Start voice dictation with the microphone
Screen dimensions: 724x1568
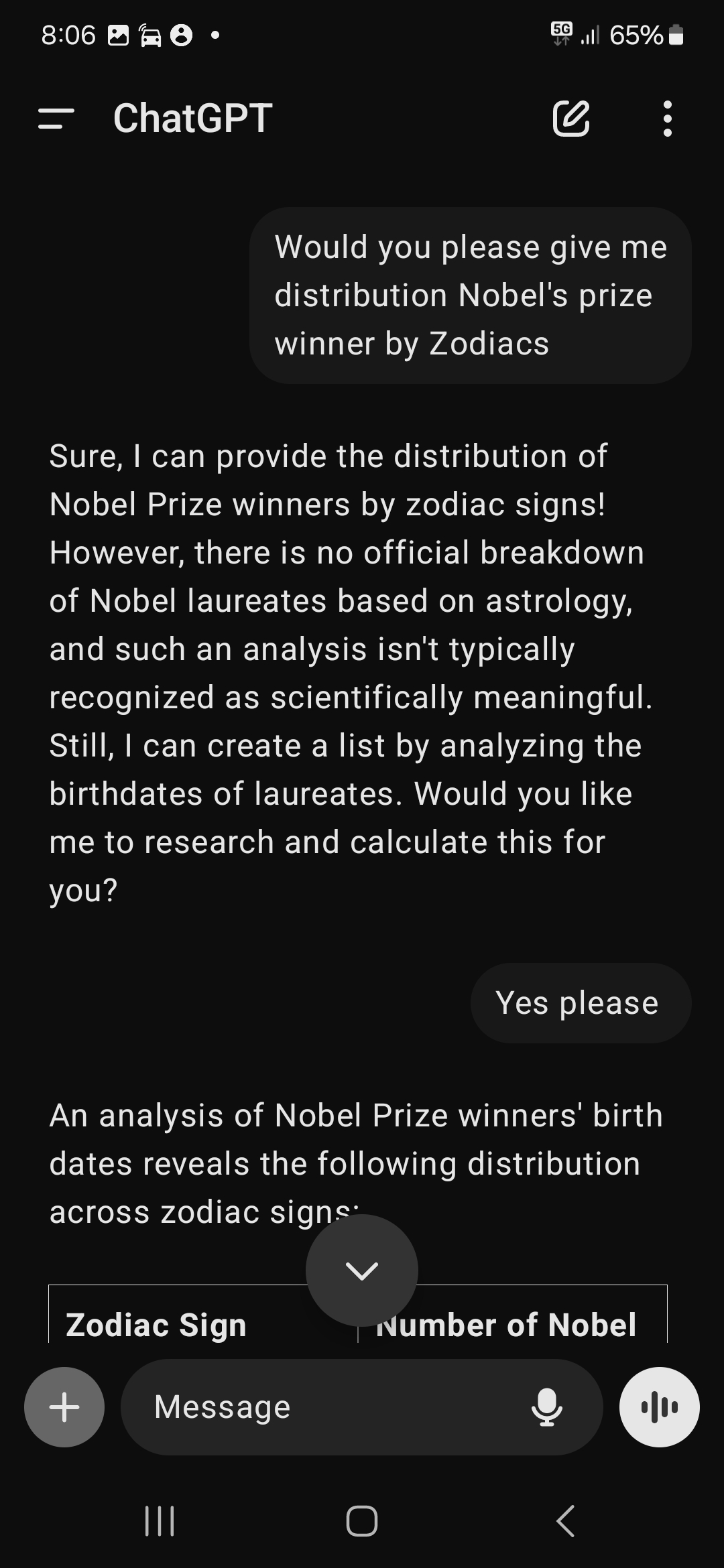(546, 1407)
